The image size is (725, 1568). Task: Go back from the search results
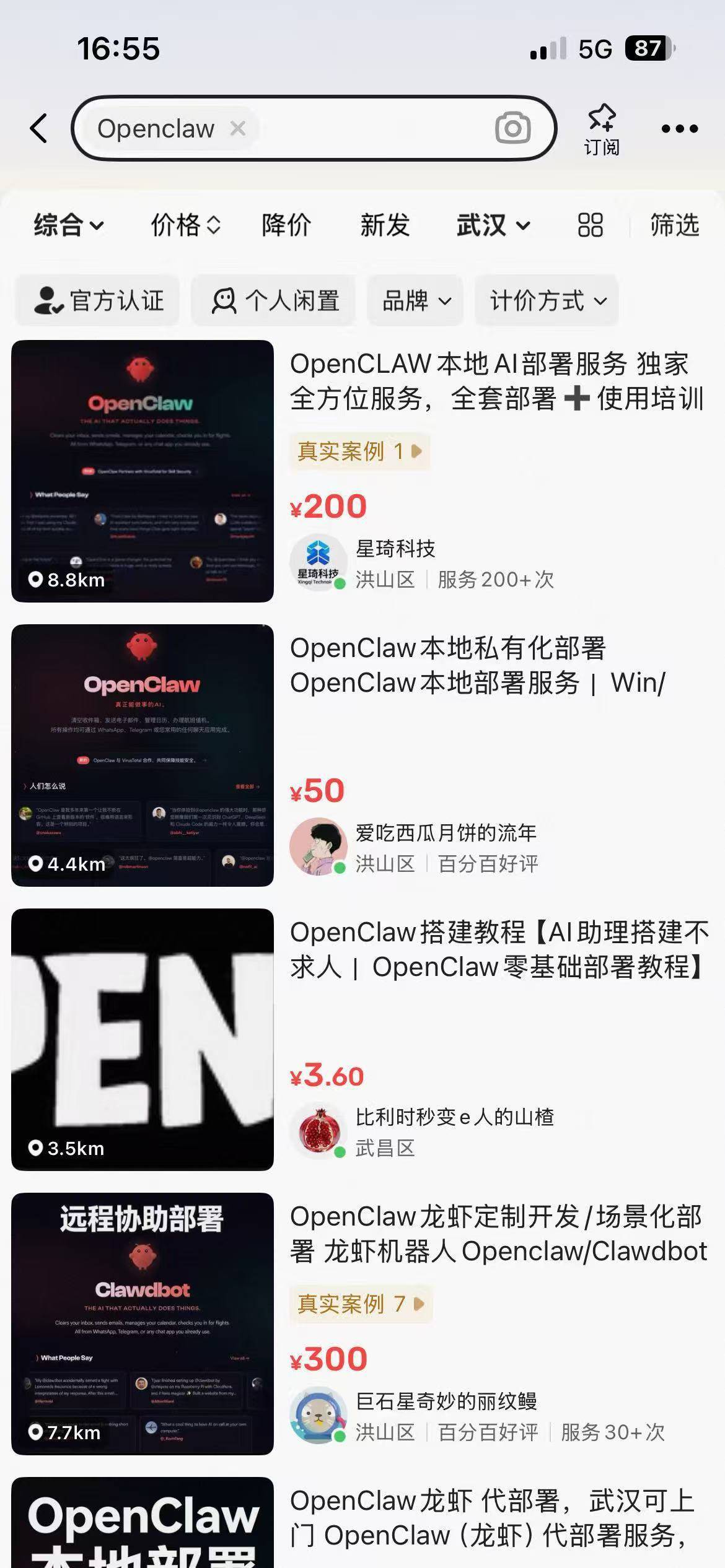pos(38,128)
